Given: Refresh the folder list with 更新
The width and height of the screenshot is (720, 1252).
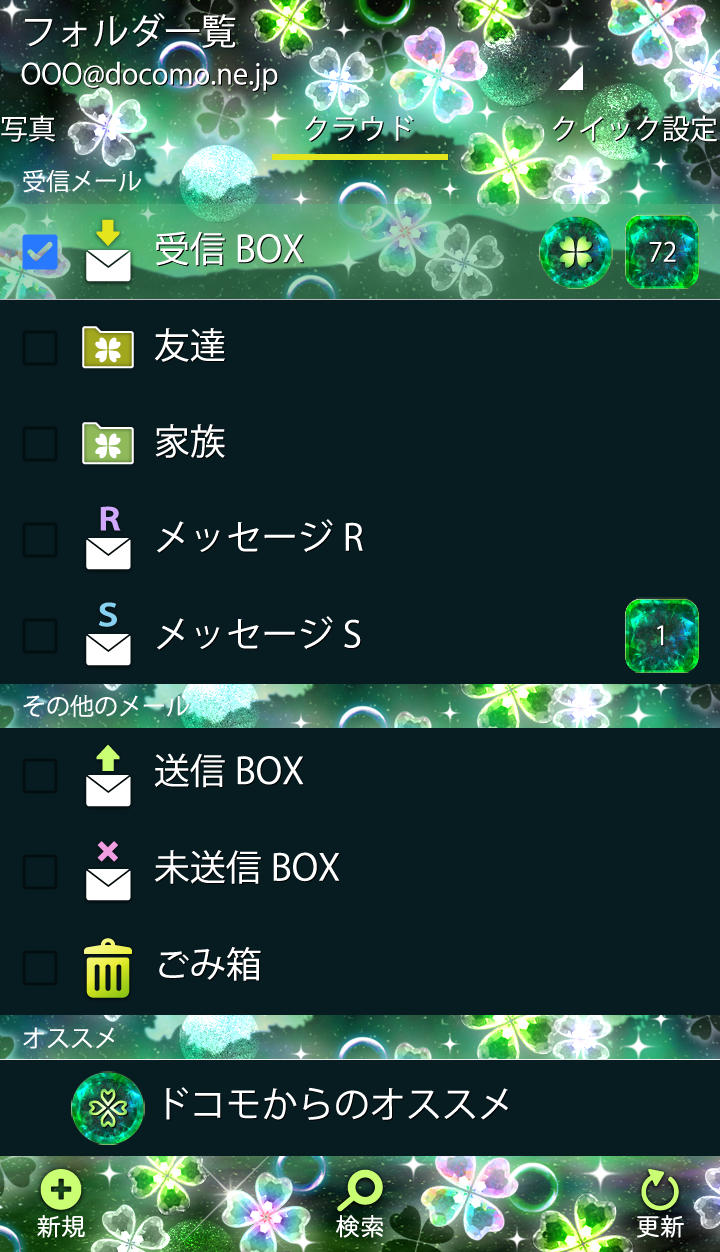Looking at the screenshot, I should coord(660,1205).
